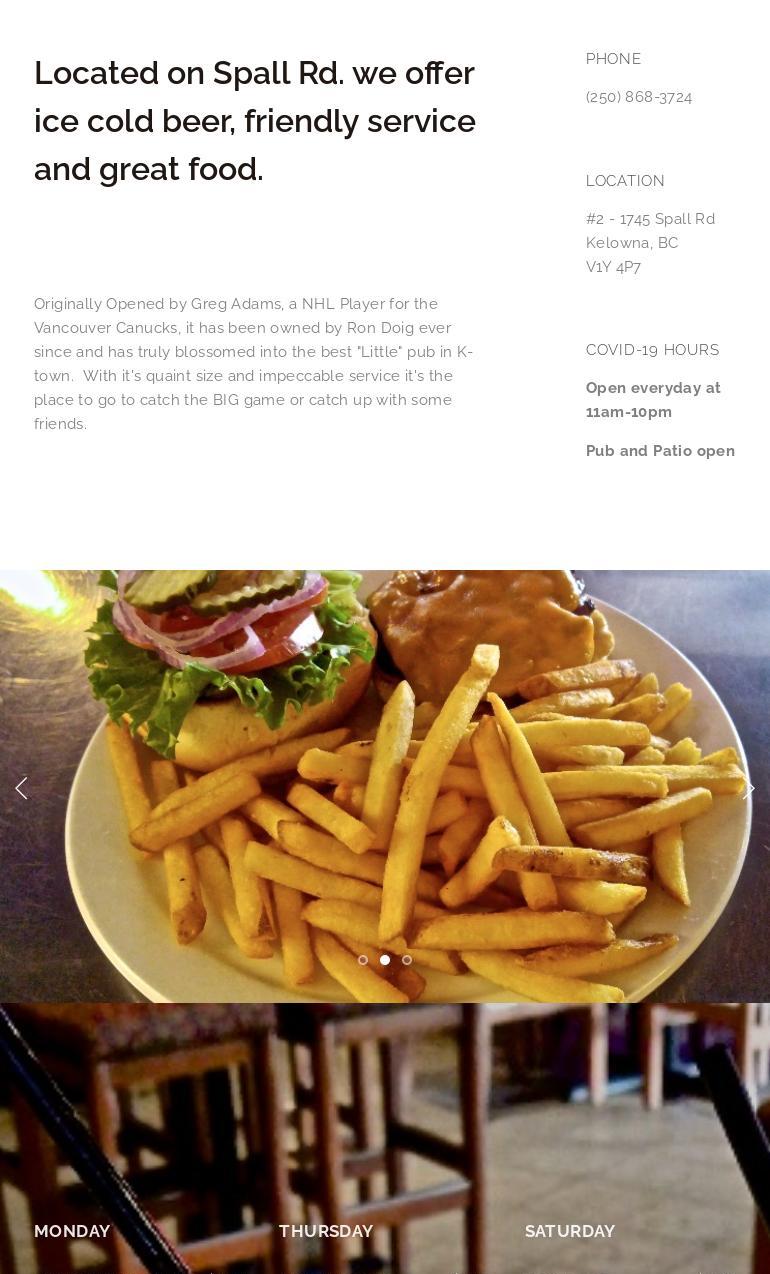Call the phone number (250) 868-3724
The height and width of the screenshot is (1274, 770).
[639, 97]
